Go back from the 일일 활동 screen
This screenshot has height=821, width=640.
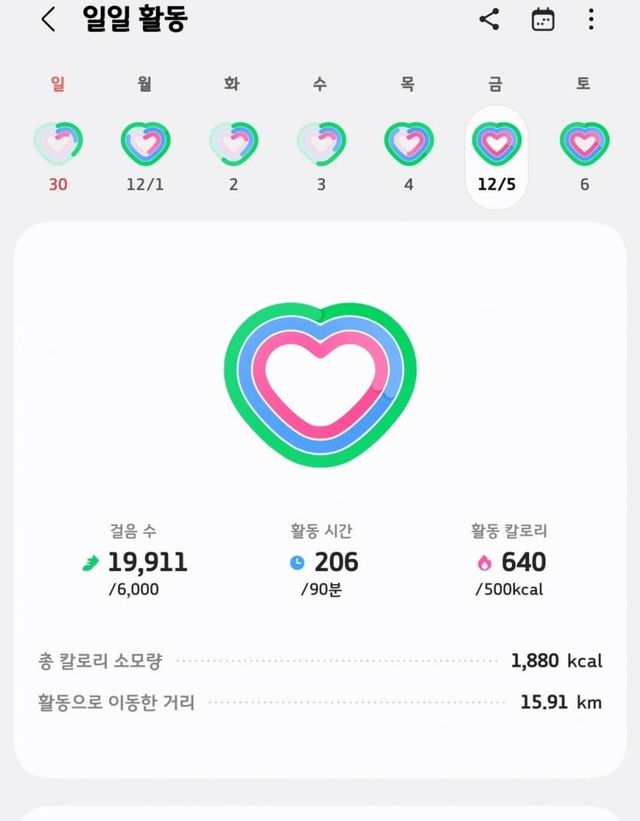pos(48,19)
